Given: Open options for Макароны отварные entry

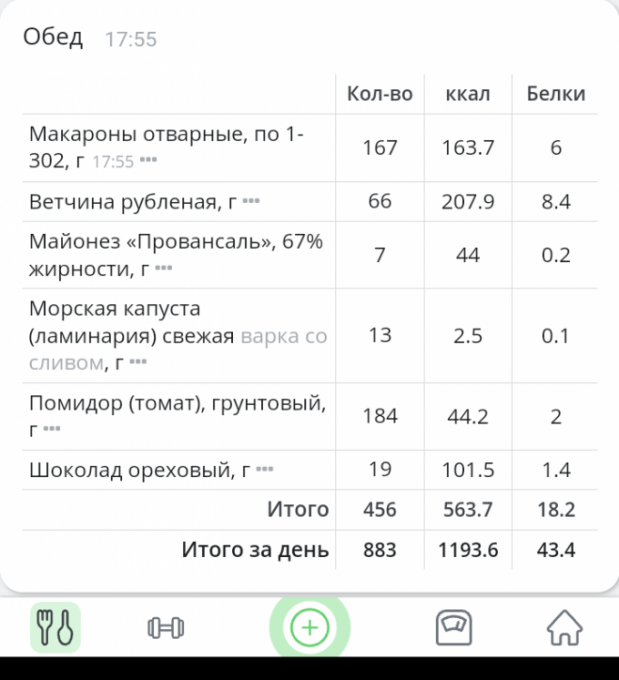Looking at the screenshot, I should [x=149, y=160].
